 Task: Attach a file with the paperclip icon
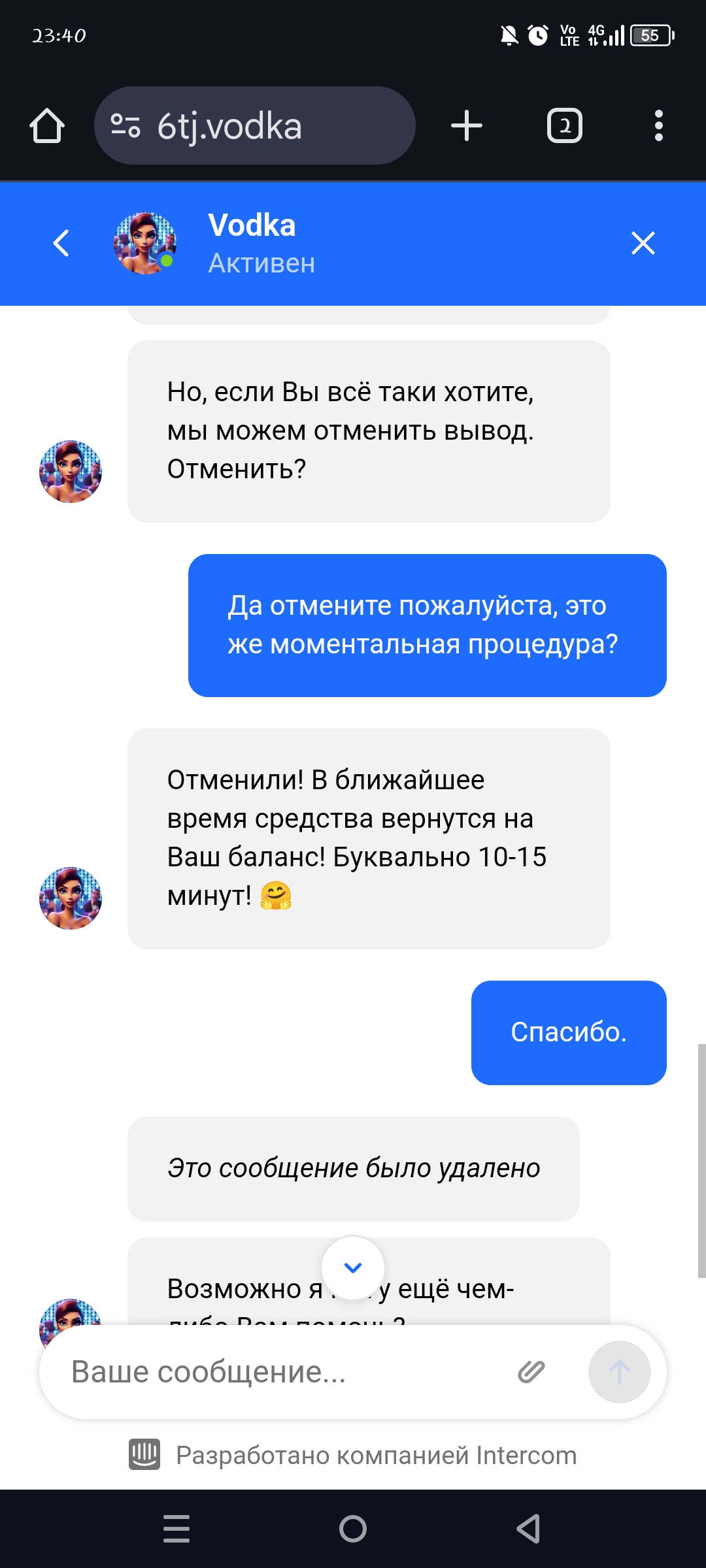pyautogui.click(x=531, y=1371)
